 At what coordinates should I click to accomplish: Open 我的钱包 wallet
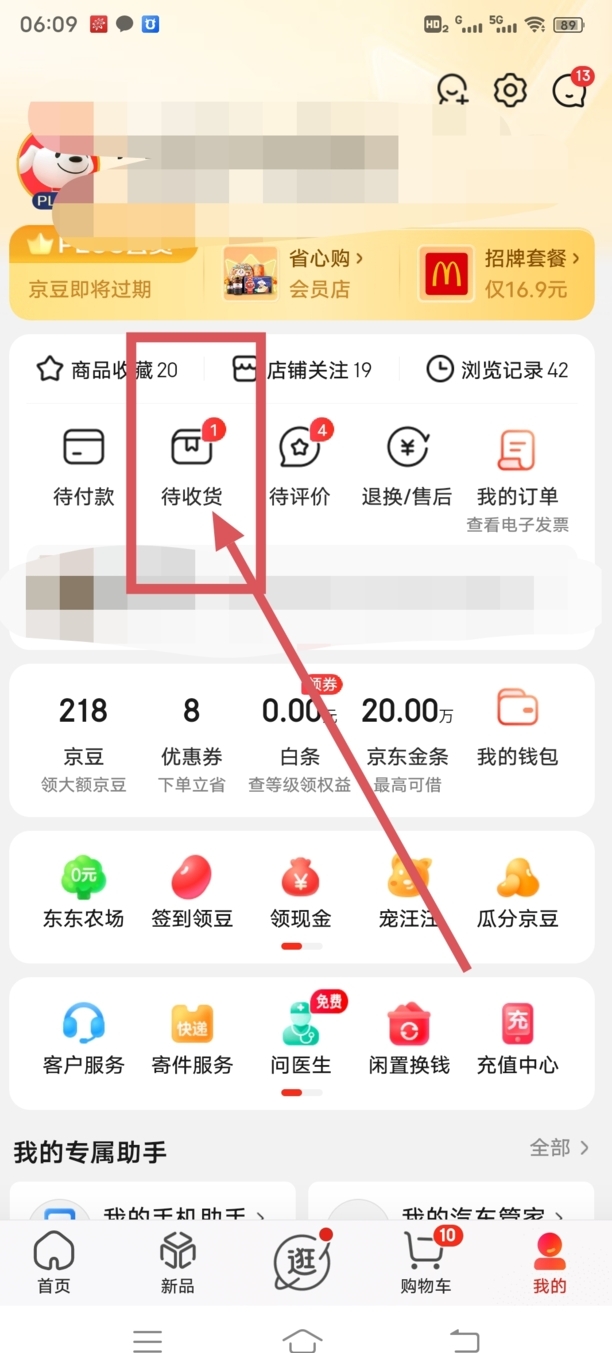pyautogui.click(x=517, y=730)
